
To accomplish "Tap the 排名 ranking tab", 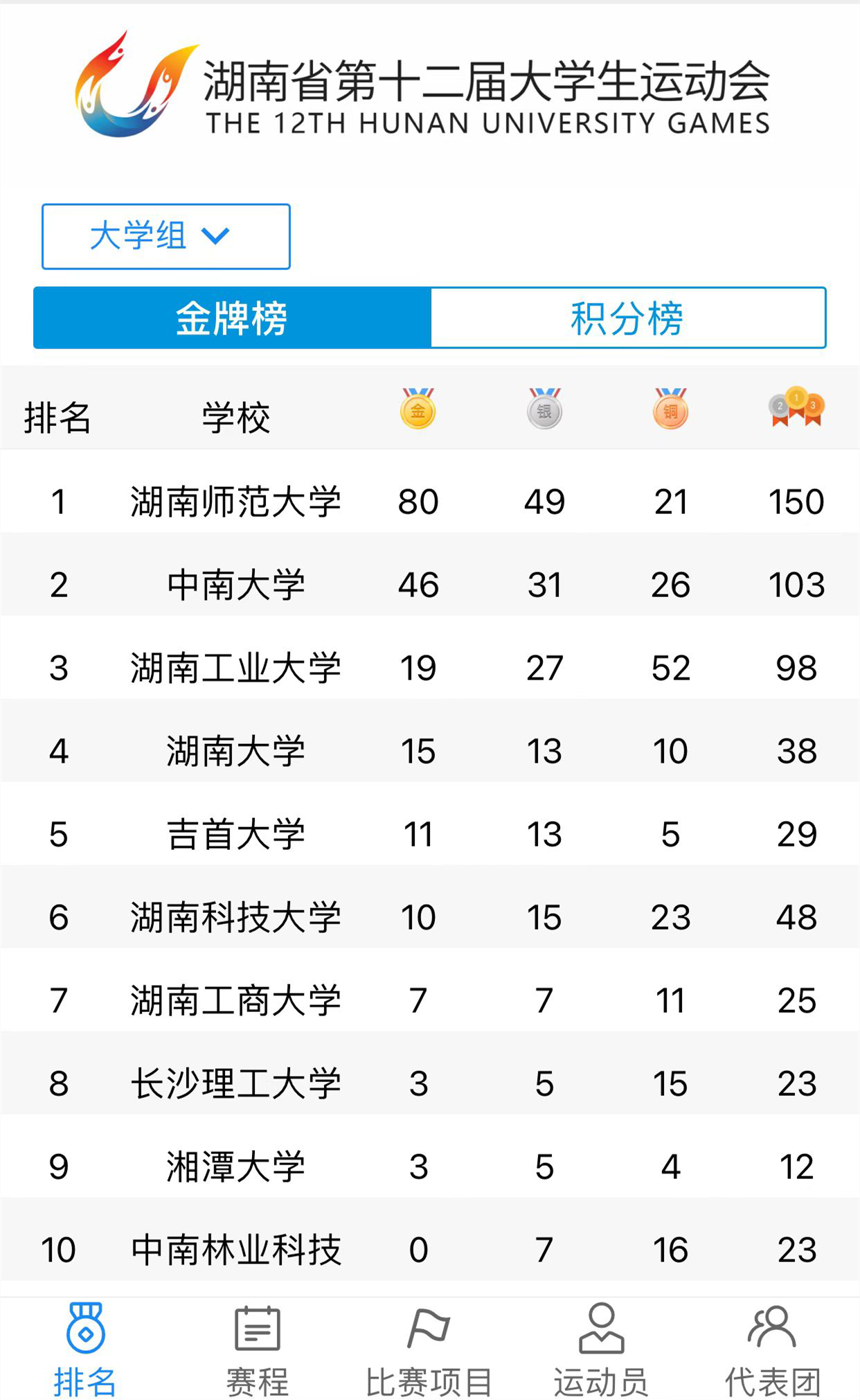I will [85, 1349].
